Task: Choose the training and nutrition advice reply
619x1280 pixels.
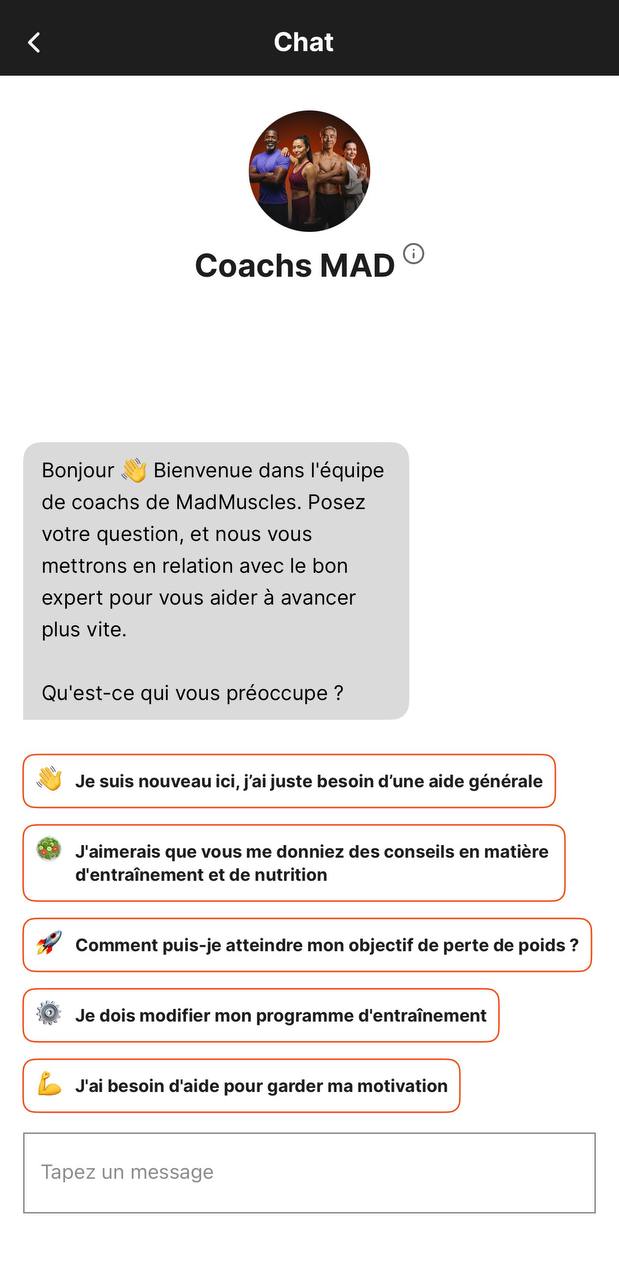Action: (x=294, y=863)
